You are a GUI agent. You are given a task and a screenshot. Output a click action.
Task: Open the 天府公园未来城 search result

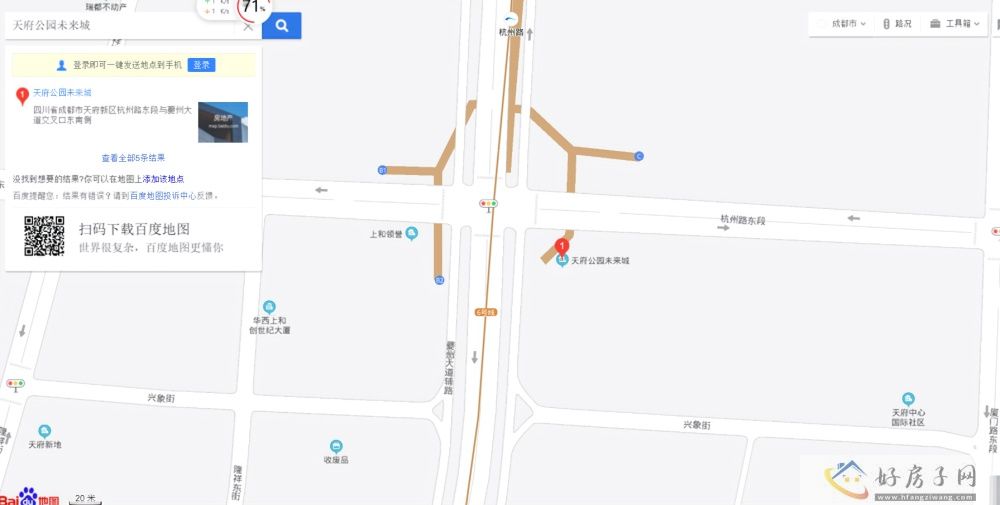click(x=62, y=92)
